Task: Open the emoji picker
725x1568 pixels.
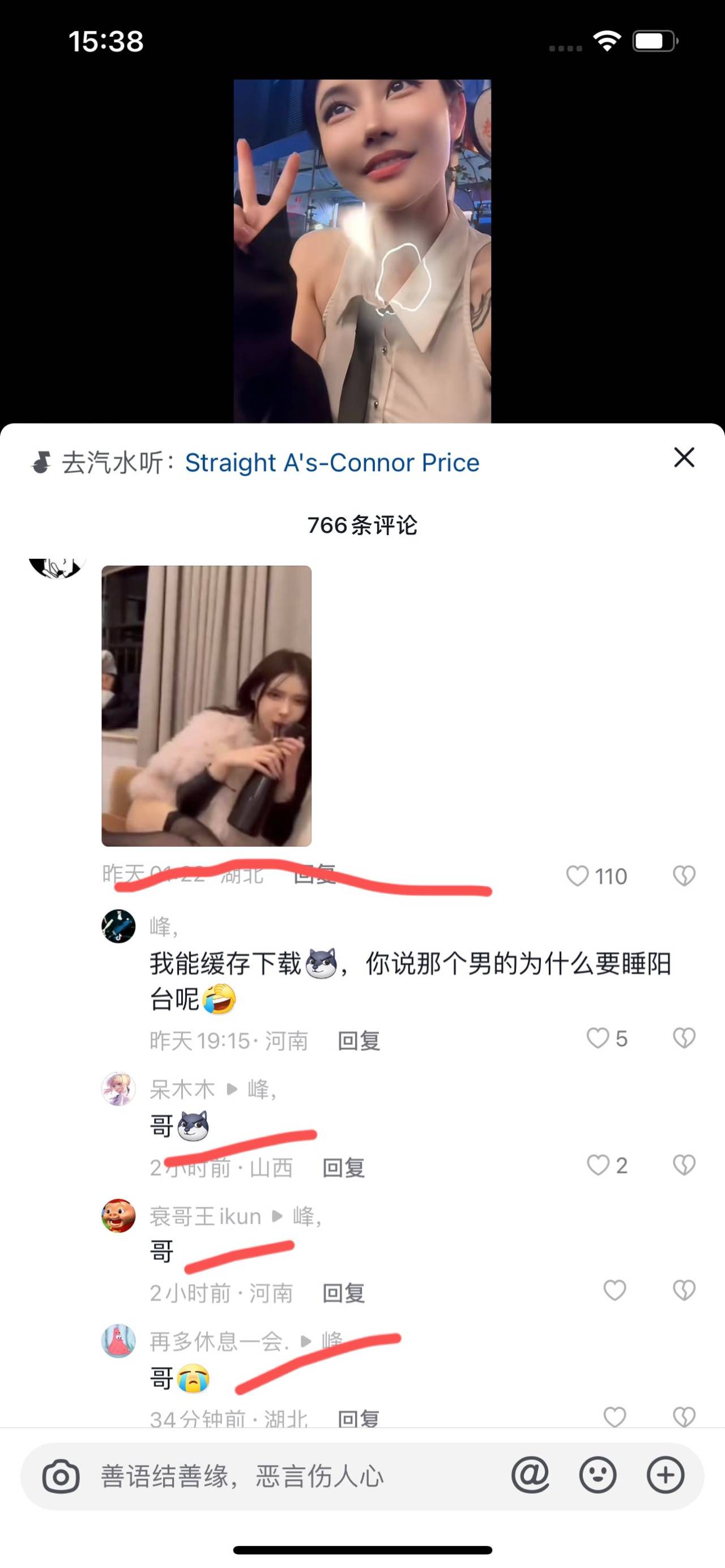Action: pos(598,1476)
